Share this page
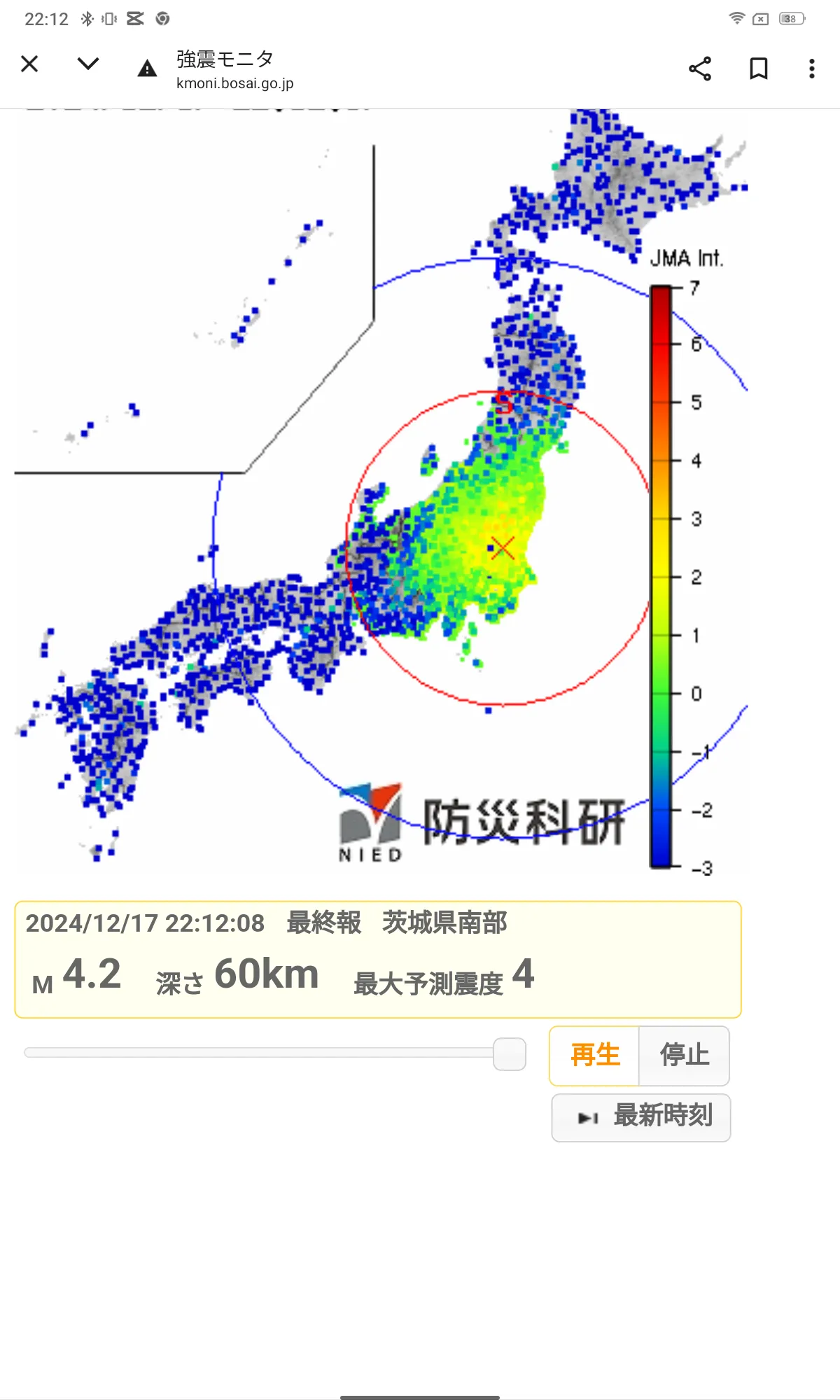 [x=700, y=69]
